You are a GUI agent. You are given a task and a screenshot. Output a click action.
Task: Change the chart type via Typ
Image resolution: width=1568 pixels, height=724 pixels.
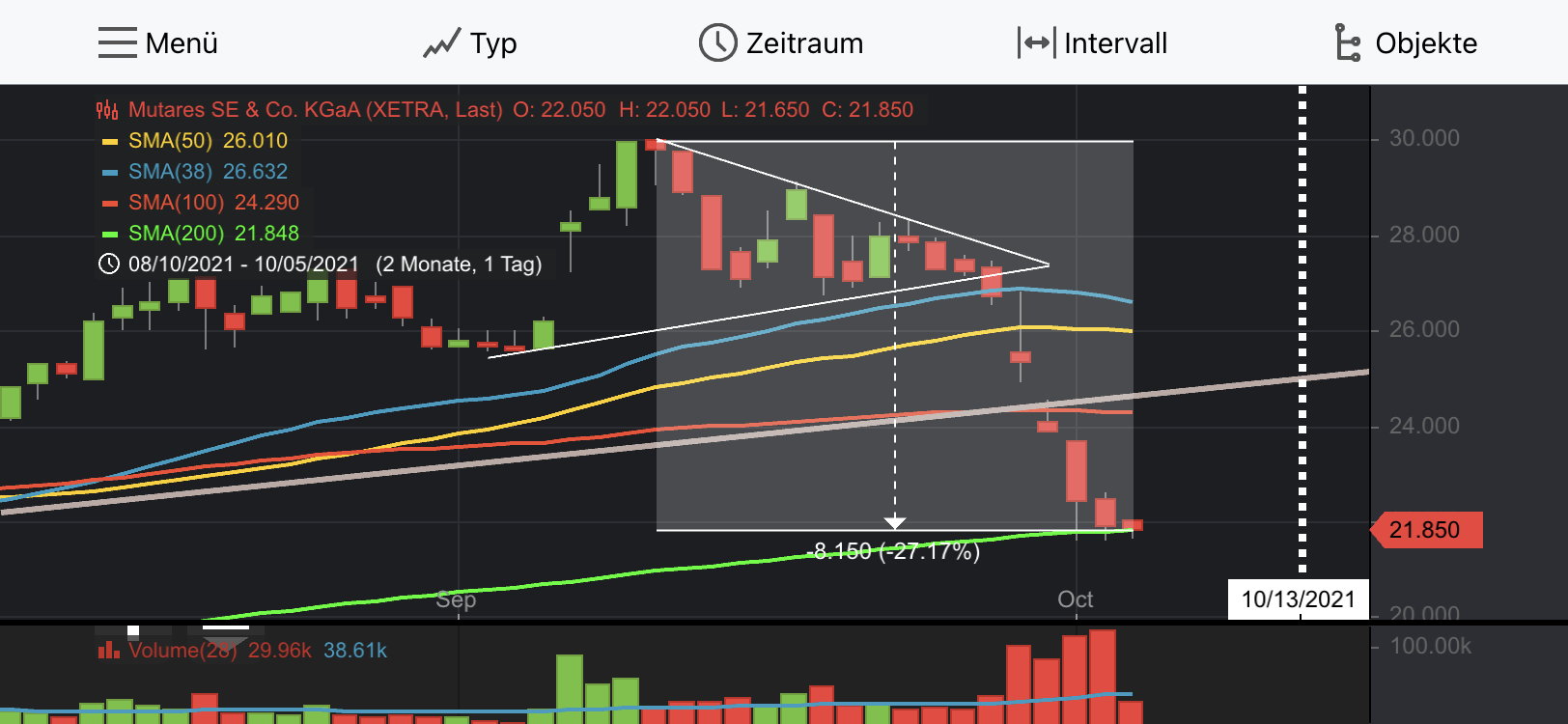pyautogui.click(x=470, y=43)
